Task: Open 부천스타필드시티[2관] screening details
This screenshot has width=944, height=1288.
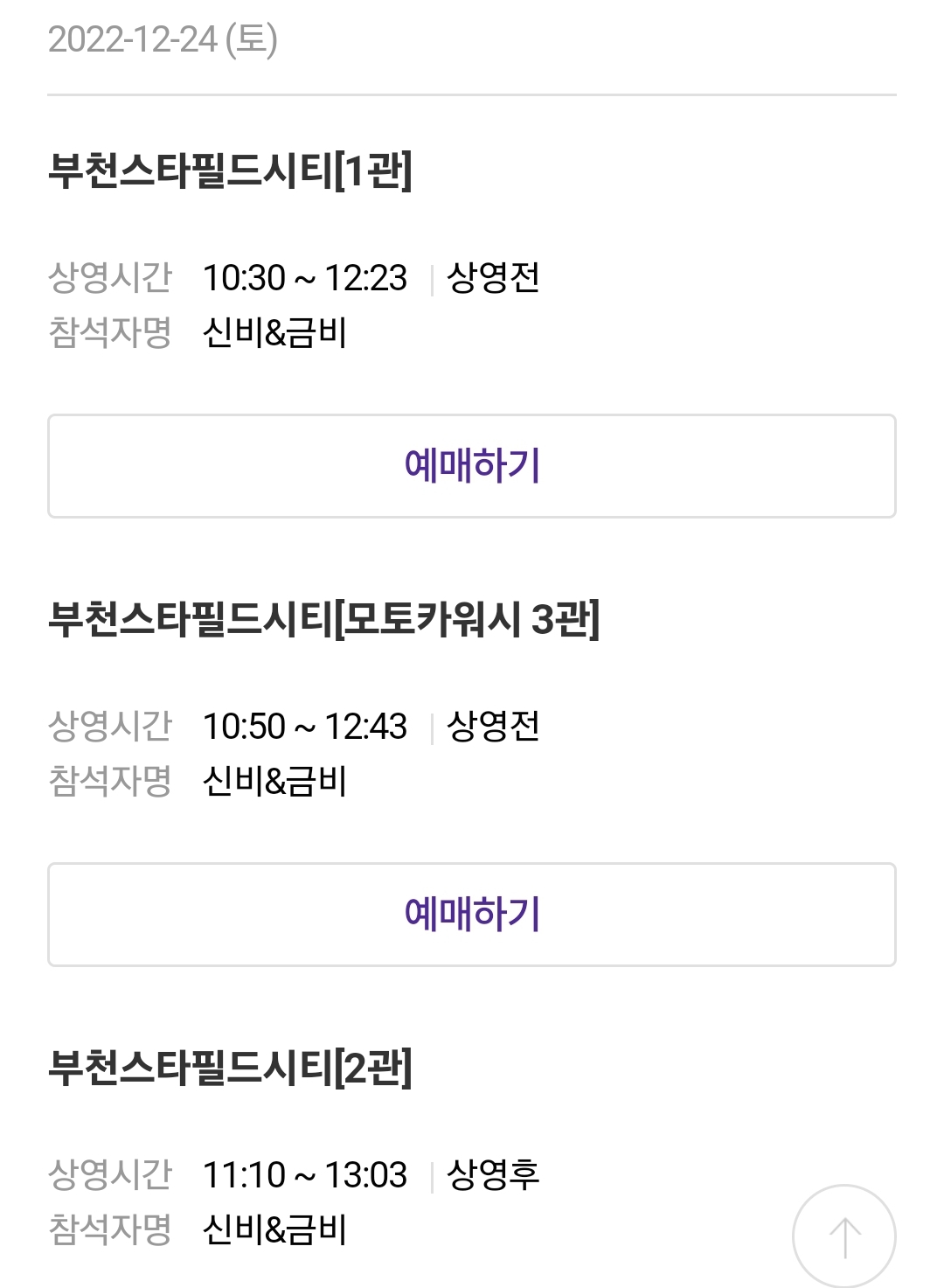Action: pos(233,1065)
